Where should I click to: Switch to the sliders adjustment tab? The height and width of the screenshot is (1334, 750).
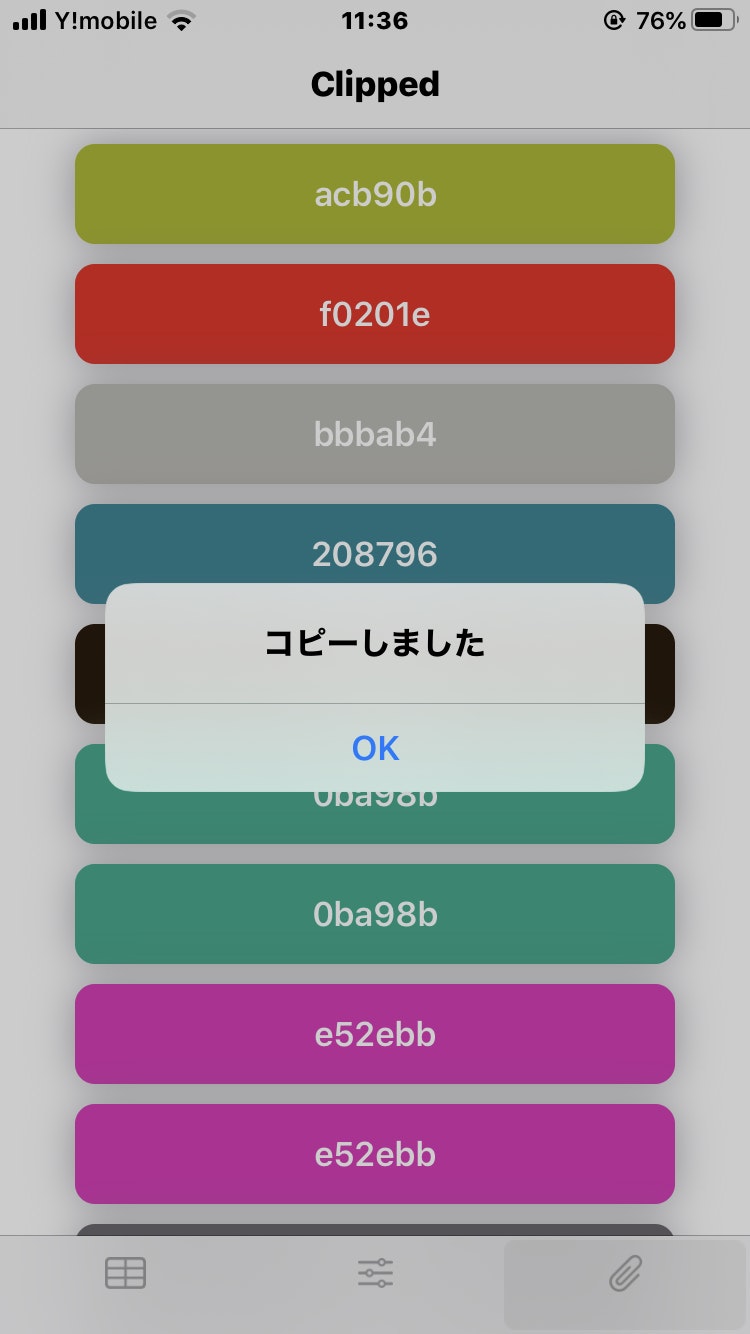[x=375, y=1273]
